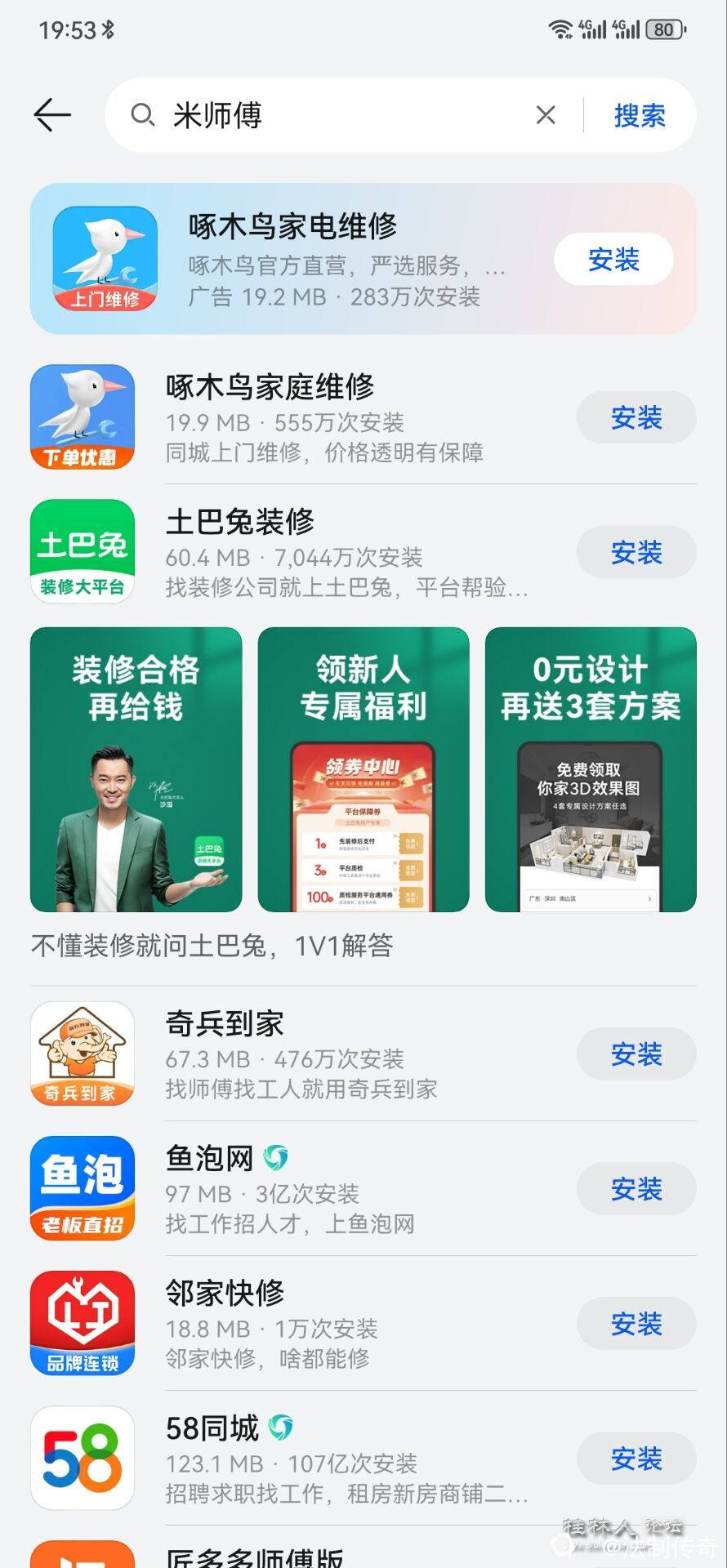Open the 鱼泡网 app icon
The image size is (727, 1568).
click(82, 1188)
